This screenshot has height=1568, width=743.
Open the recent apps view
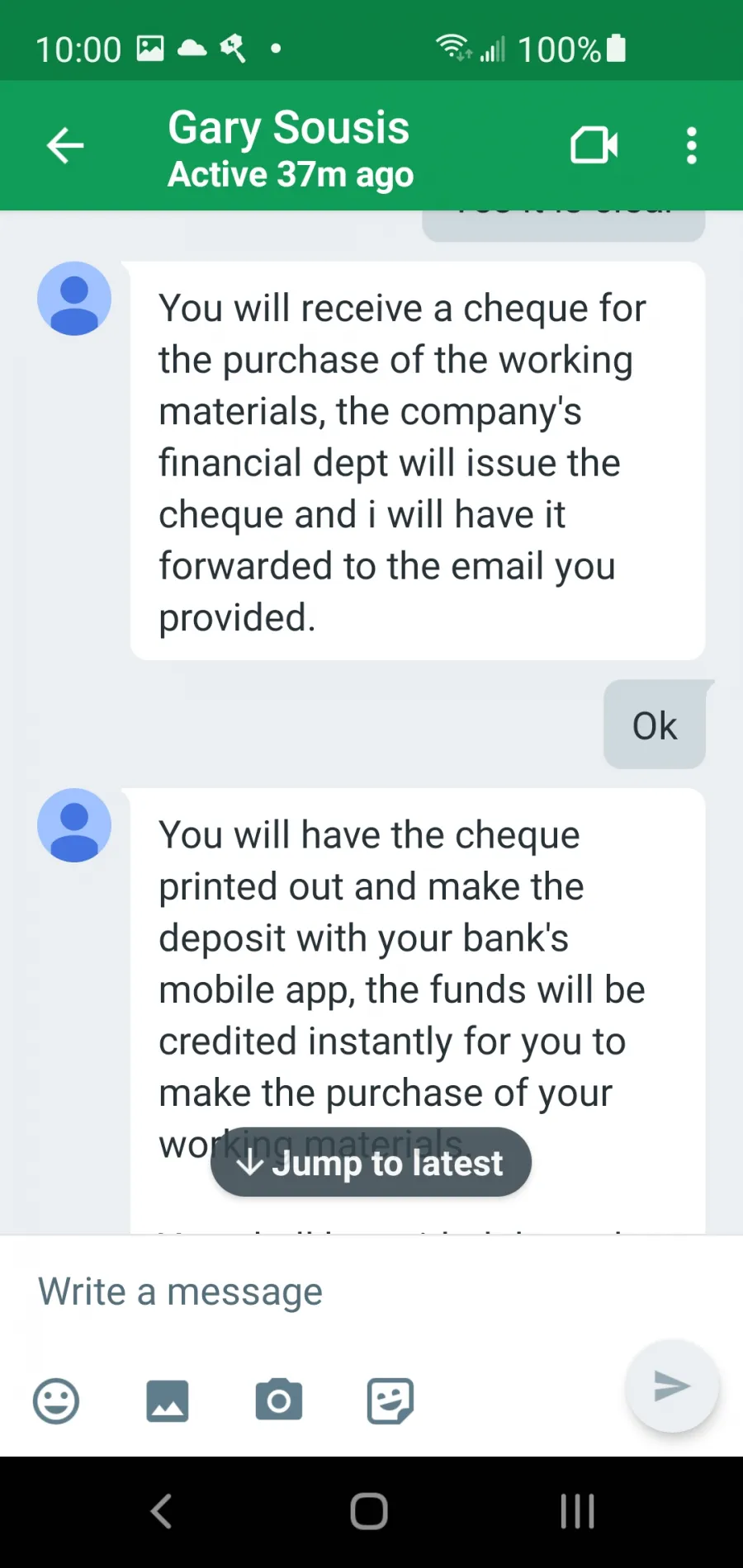pyautogui.click(x=577, y=1512)
